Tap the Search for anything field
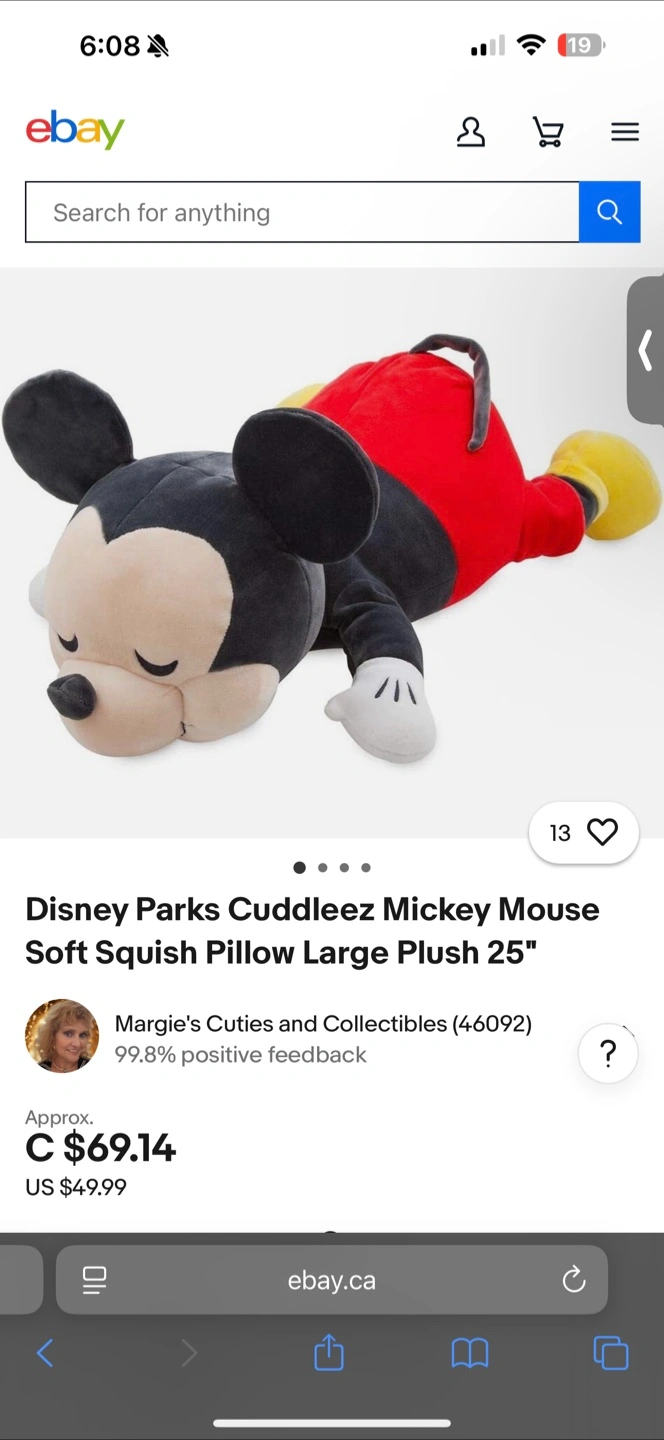 coord(301,212)
